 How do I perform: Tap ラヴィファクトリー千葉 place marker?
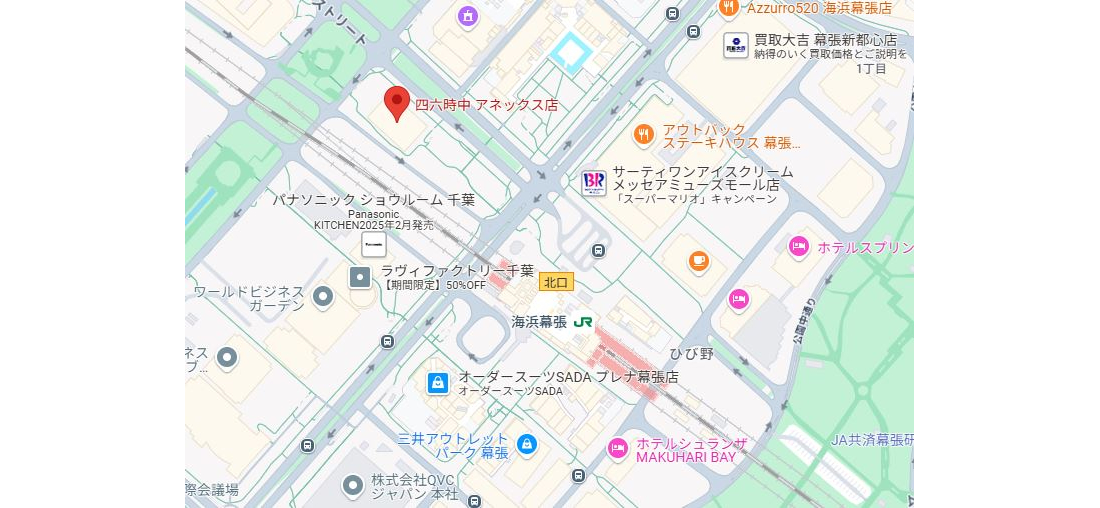[x=360, y=277]
